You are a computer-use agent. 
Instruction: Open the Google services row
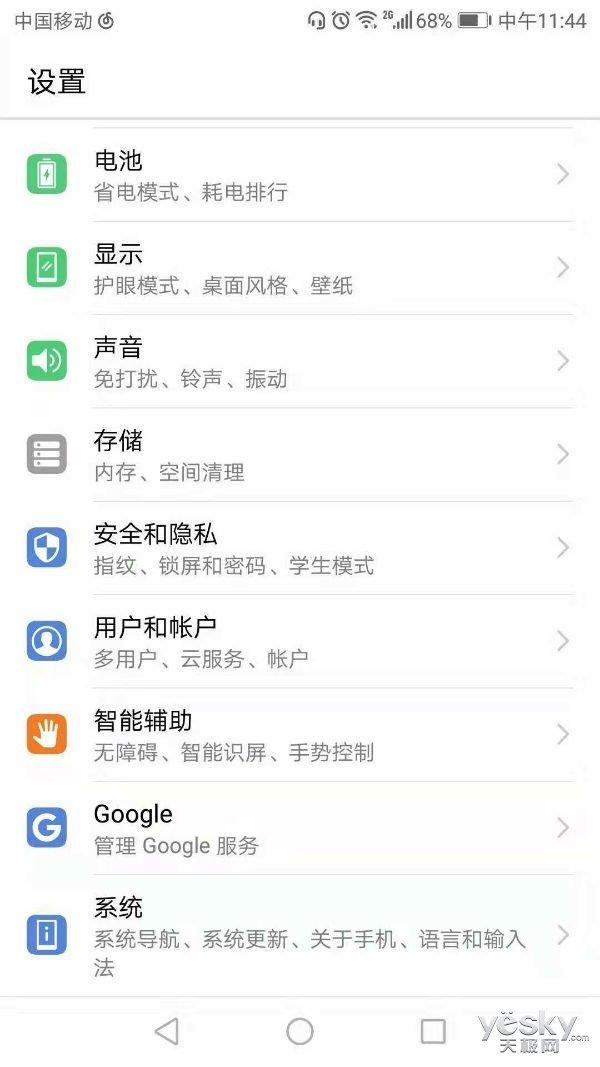click(x=300, y=828)
